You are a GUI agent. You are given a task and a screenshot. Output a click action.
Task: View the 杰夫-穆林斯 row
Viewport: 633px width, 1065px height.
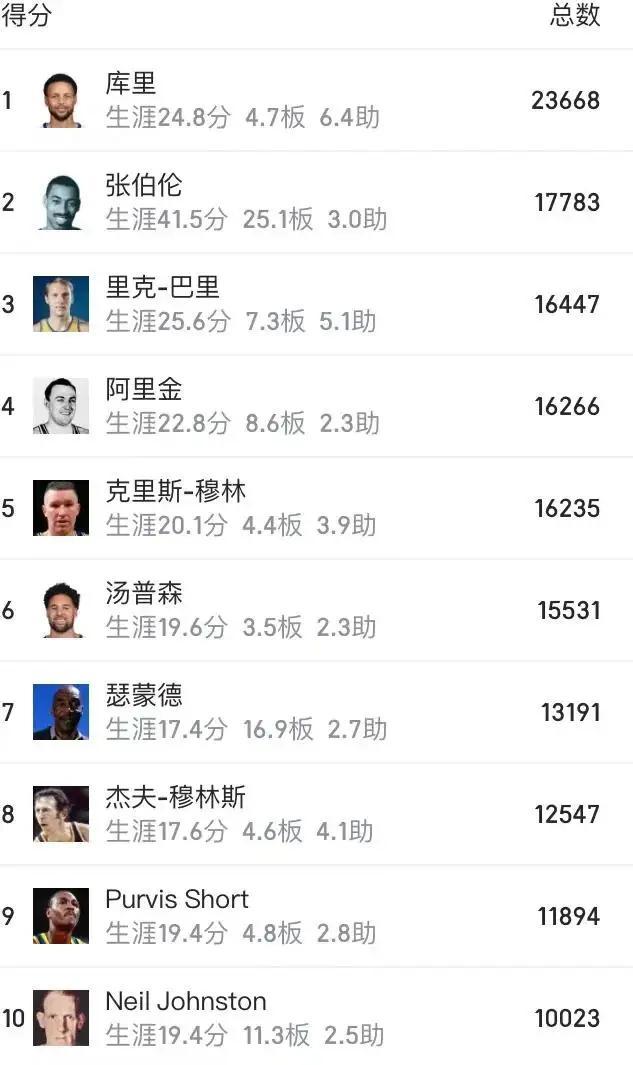(316, 813)
